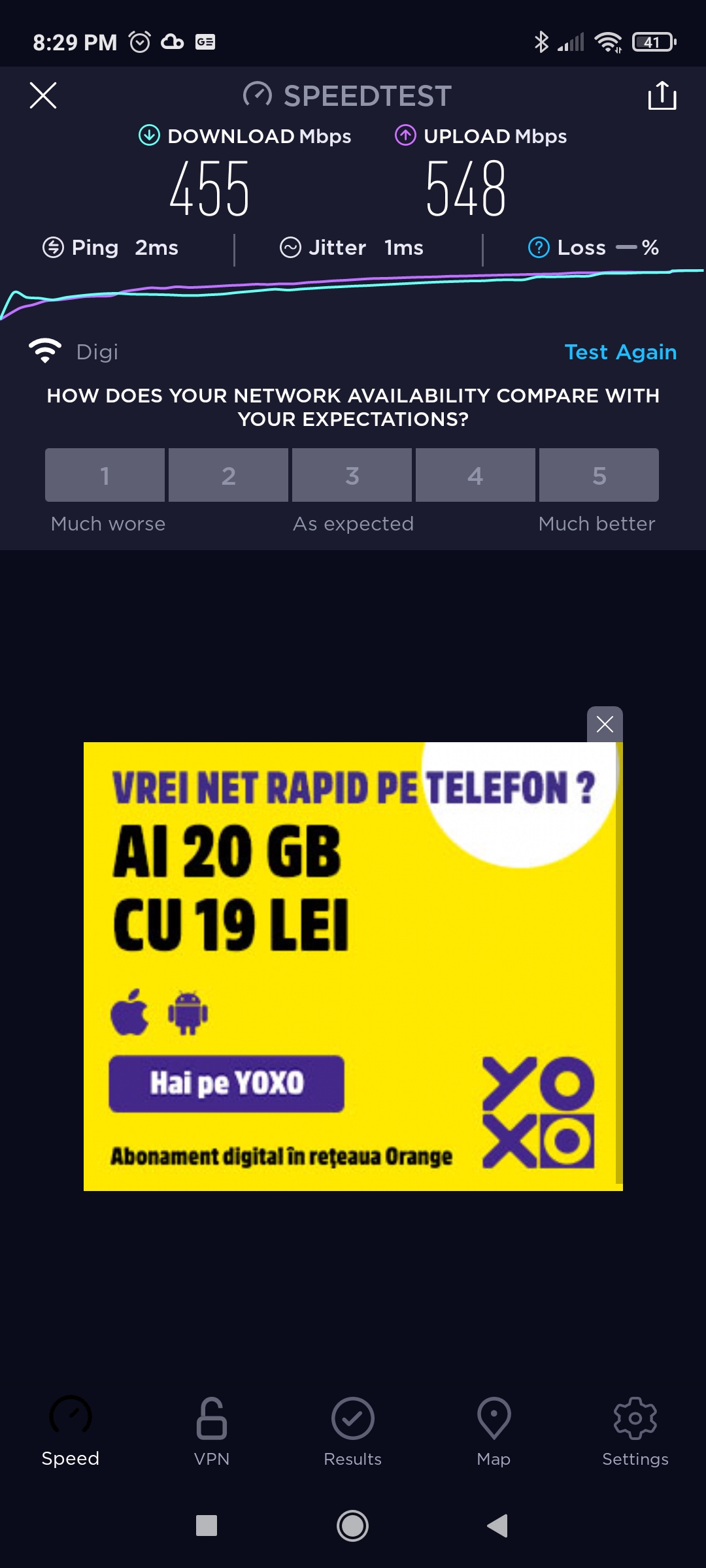Switch to the VPN tab

pos(212,1432)
